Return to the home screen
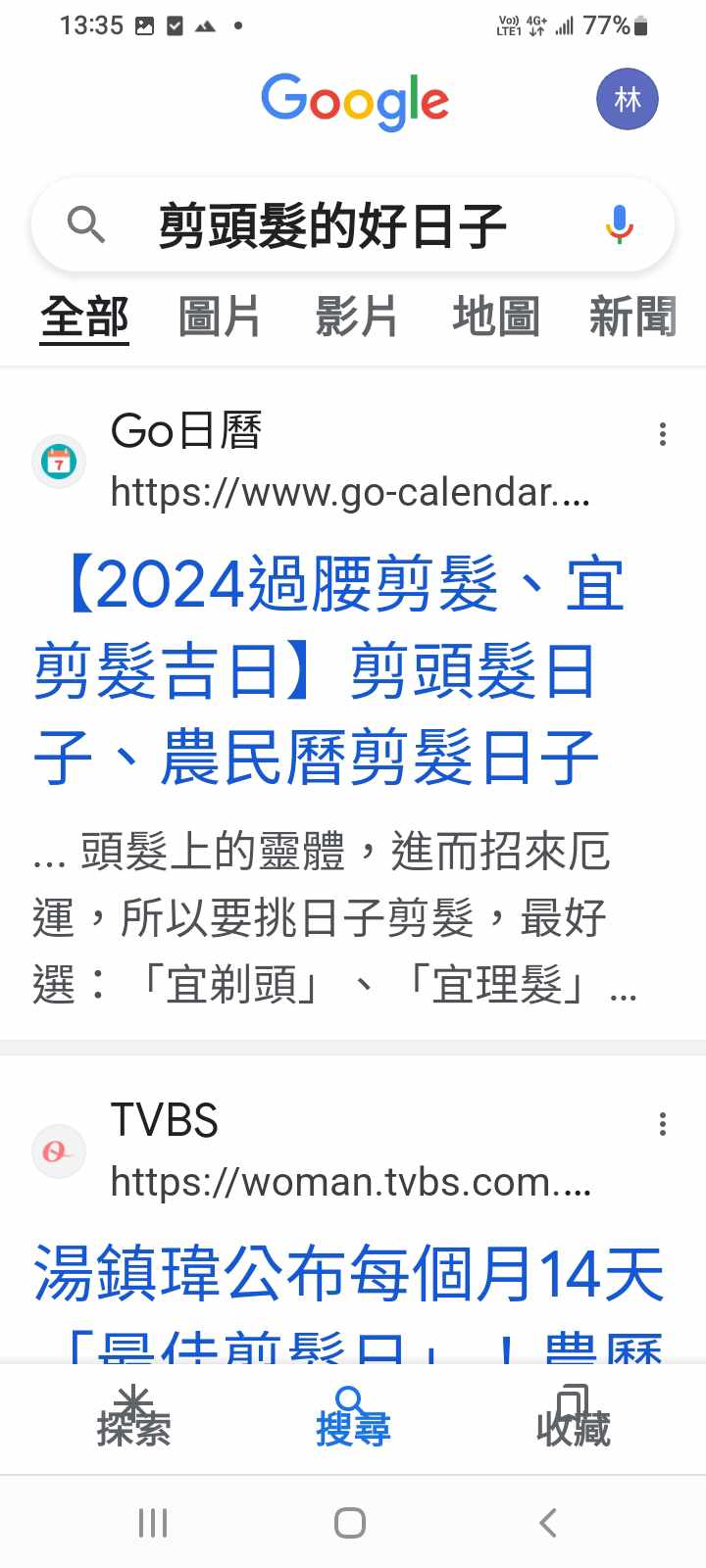 350,1522
